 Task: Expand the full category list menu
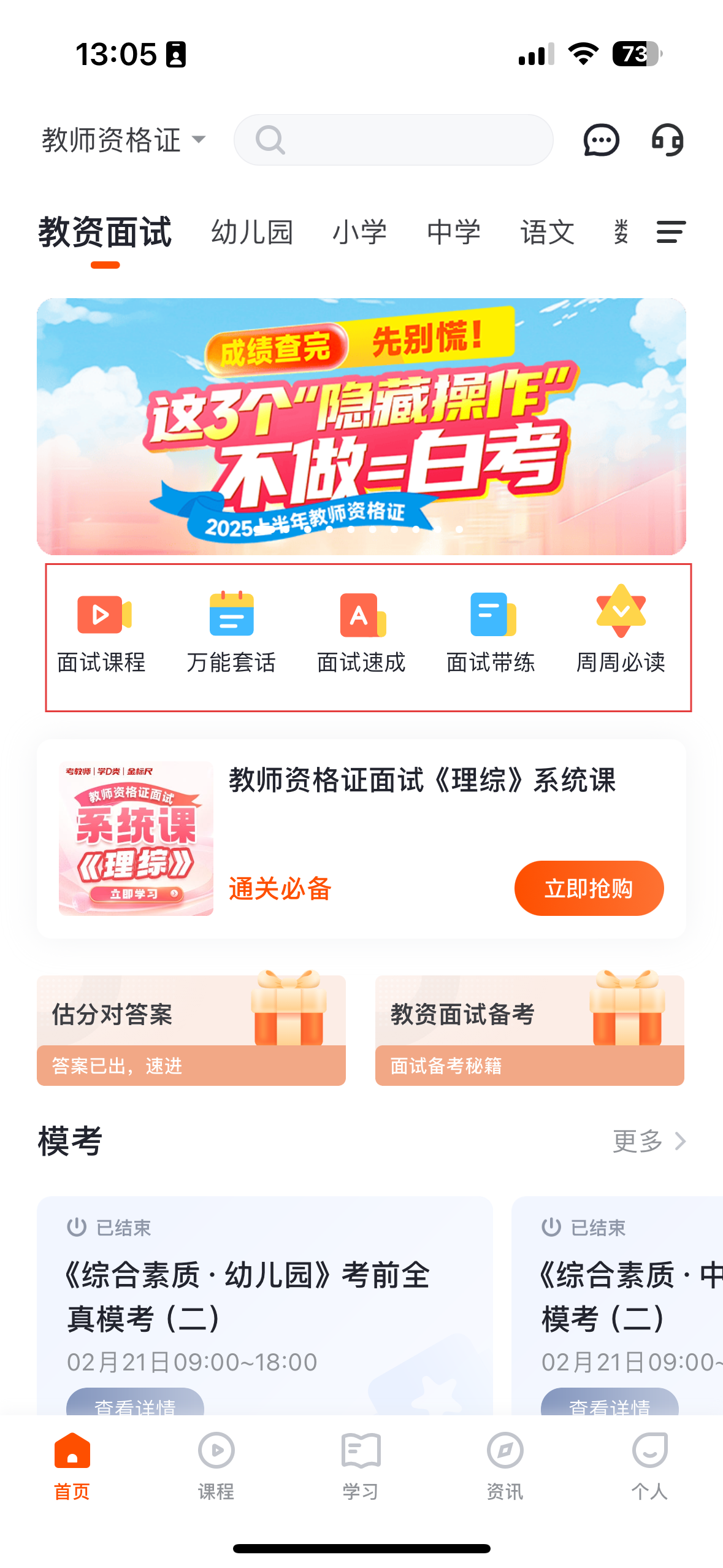point(671,233)
